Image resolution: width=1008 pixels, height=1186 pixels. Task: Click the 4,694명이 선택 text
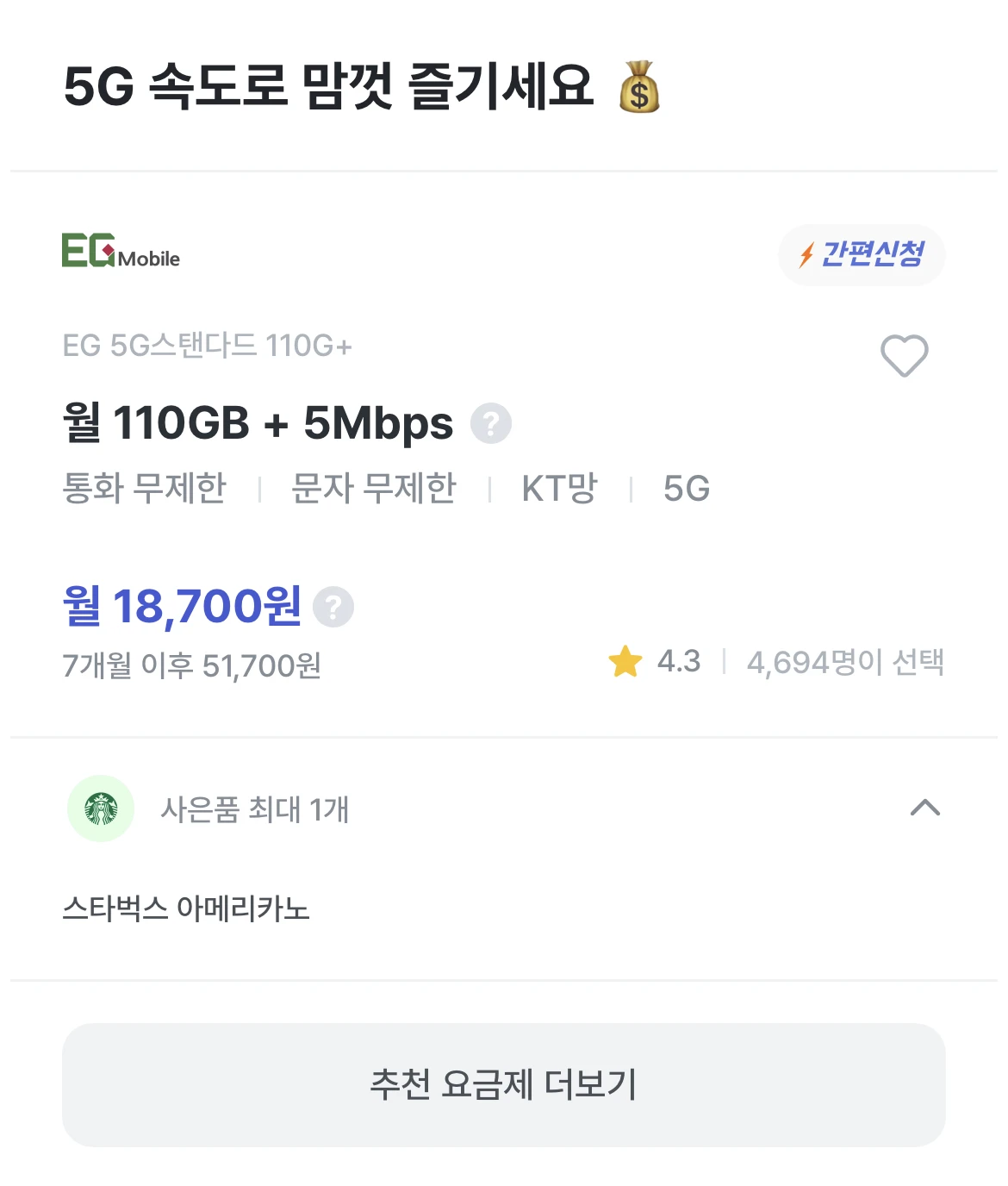coord(846,662)
